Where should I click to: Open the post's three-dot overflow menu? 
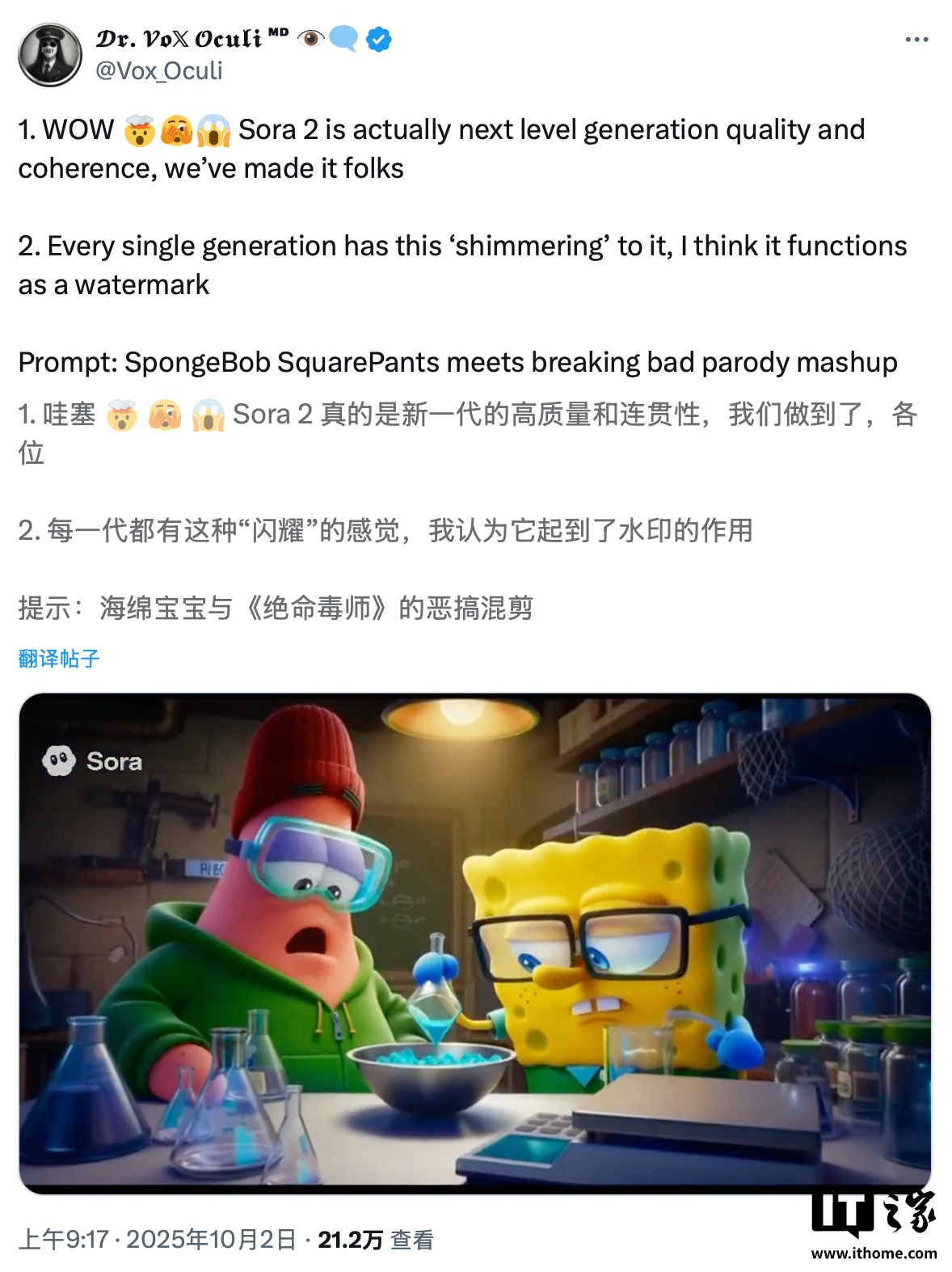pos(916,40)
